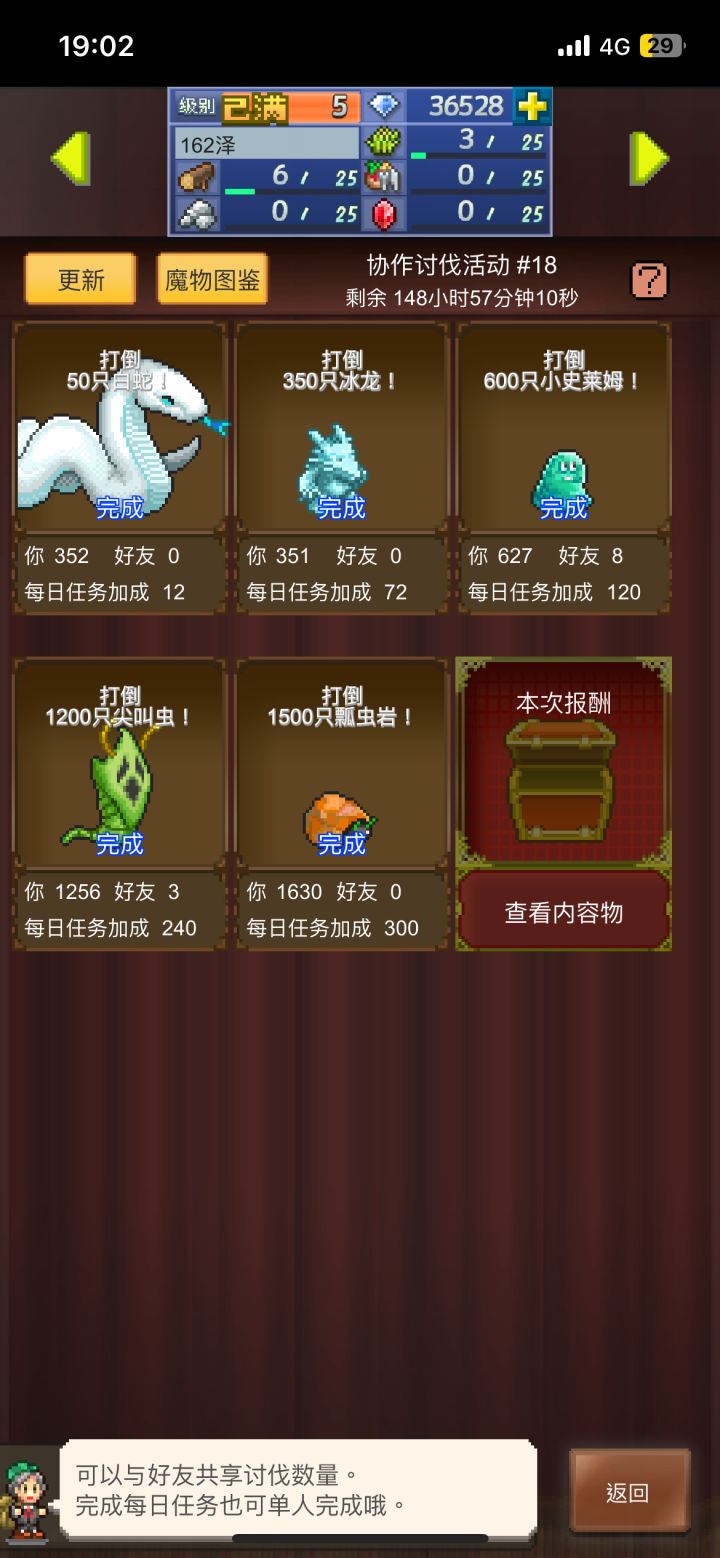
Task: Open the question mark help icon
Action: tap(651, 280)
